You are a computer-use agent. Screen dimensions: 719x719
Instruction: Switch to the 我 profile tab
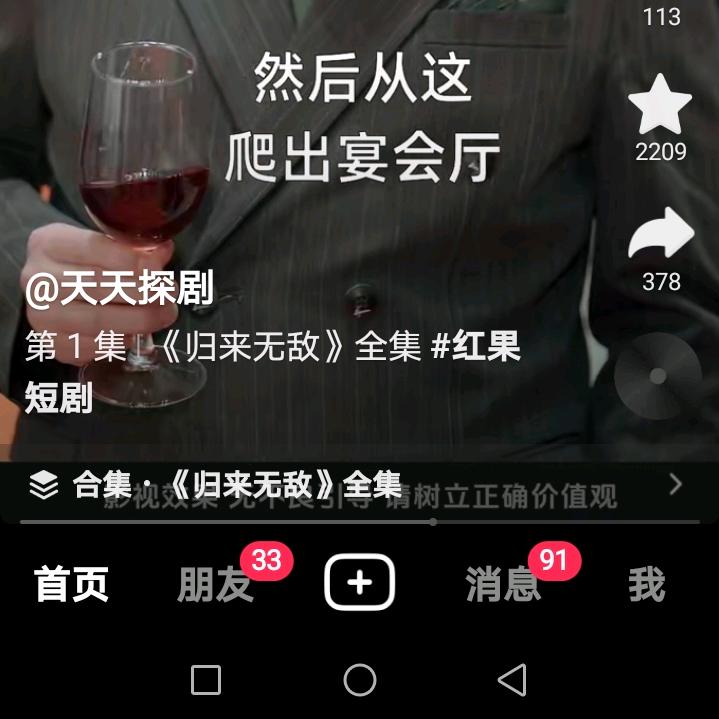click(x=647, y=584)
